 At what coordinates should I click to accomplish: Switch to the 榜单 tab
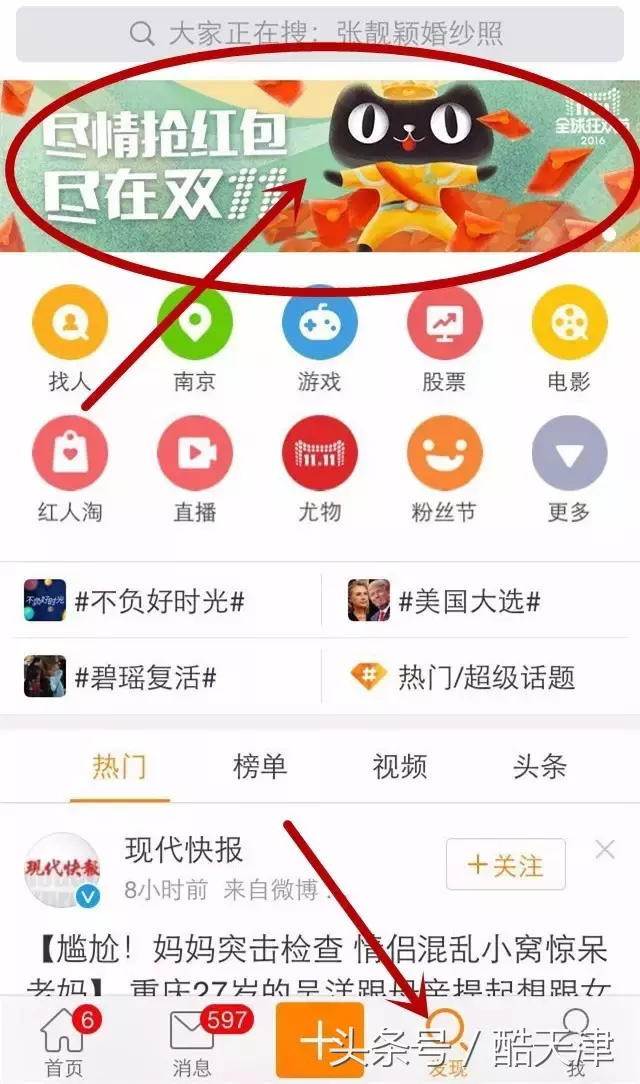coord(260,767)
